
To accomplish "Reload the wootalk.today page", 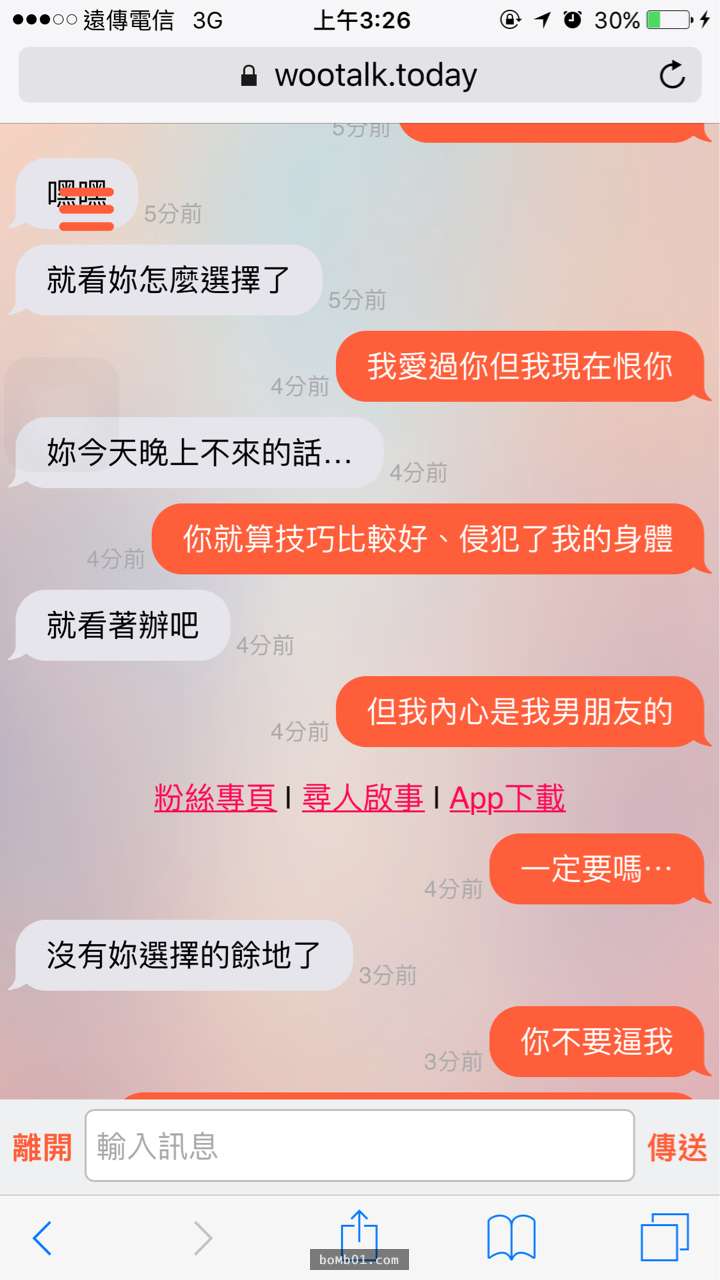I will pos(672,75).
